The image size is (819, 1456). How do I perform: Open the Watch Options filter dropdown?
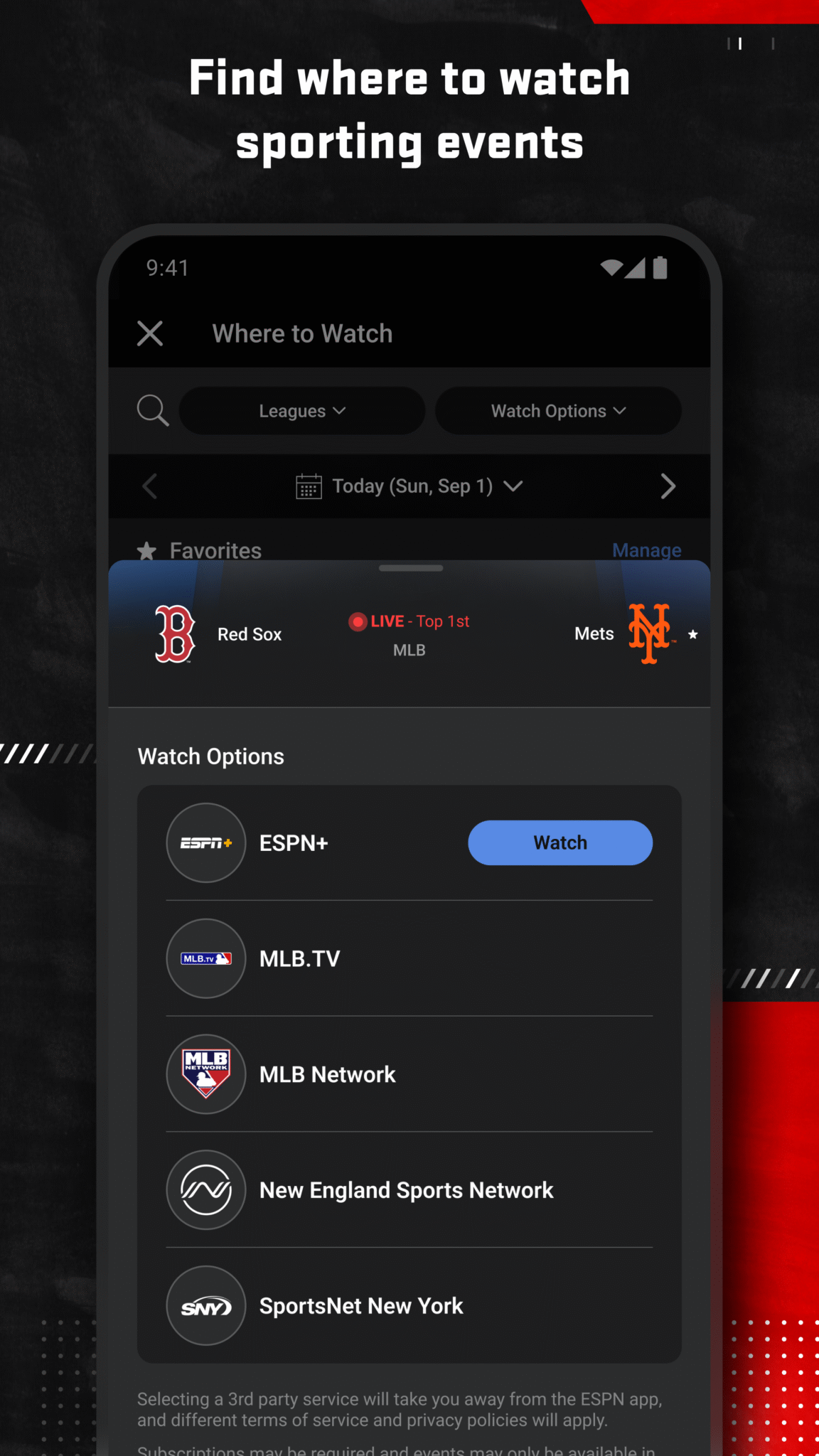(x=558, y=410)
